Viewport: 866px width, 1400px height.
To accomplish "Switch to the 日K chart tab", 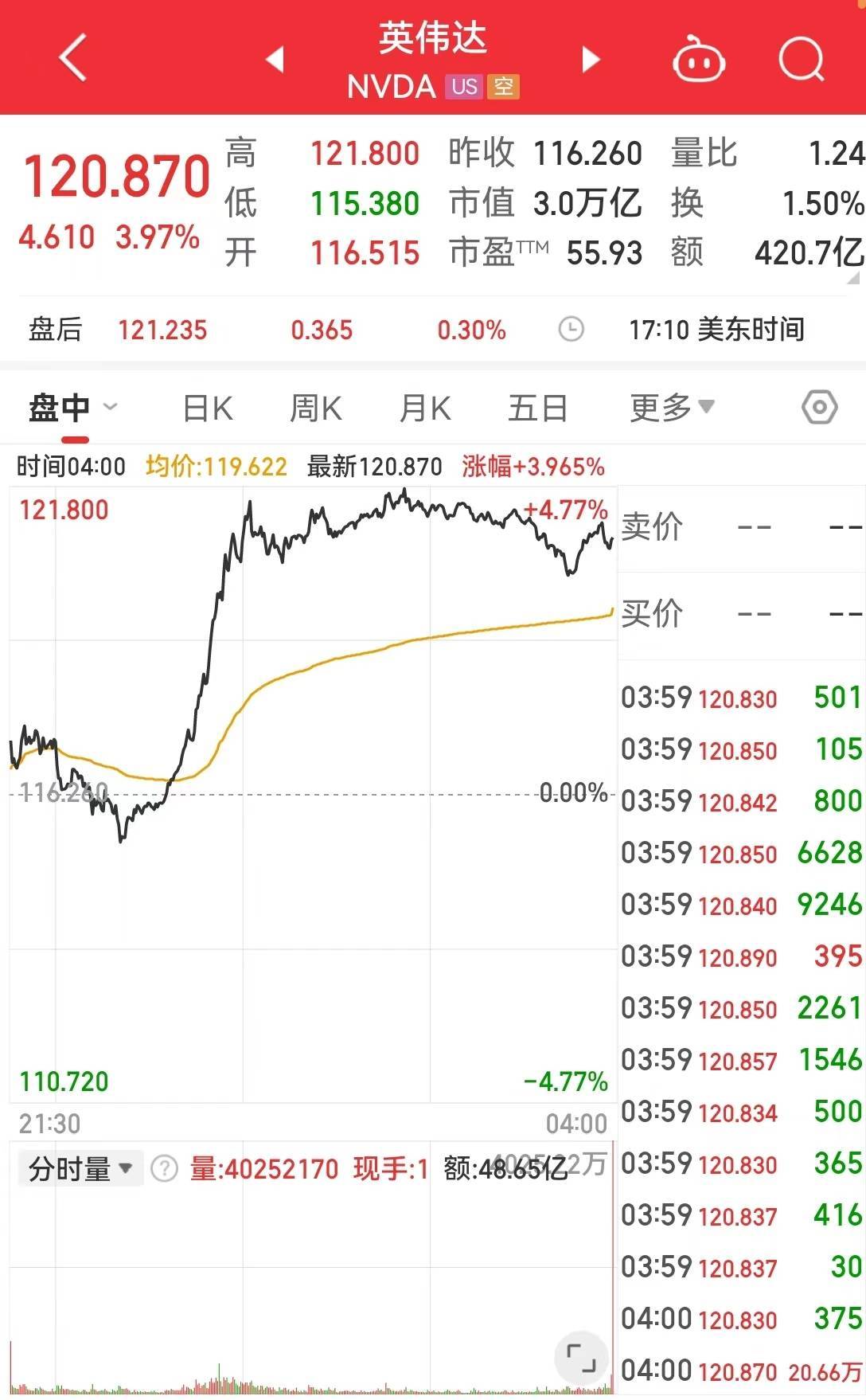I will (x=207, y=409).
